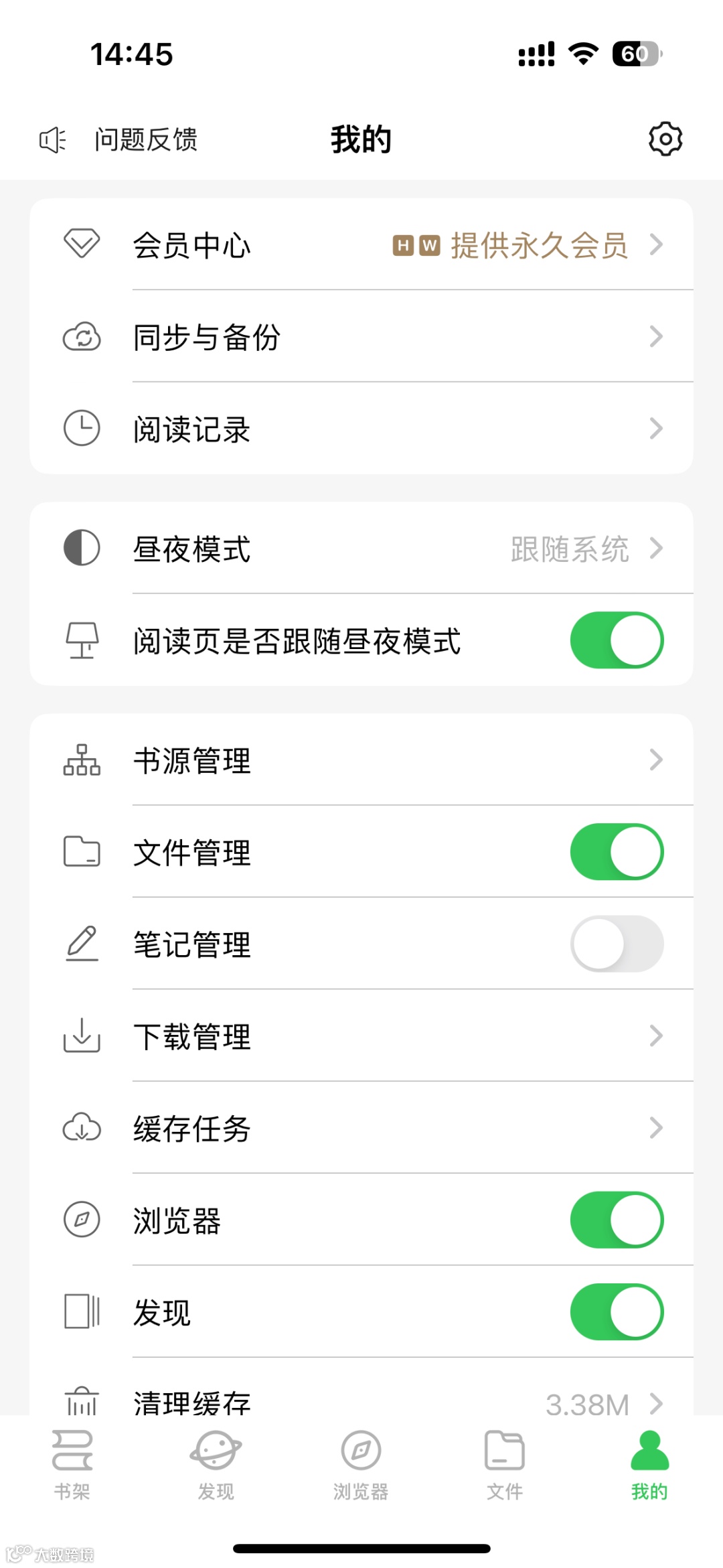Viewport: 723px width, 1568px height.
Task: Open the settings gear icon
Action: (x=665, y=139)
